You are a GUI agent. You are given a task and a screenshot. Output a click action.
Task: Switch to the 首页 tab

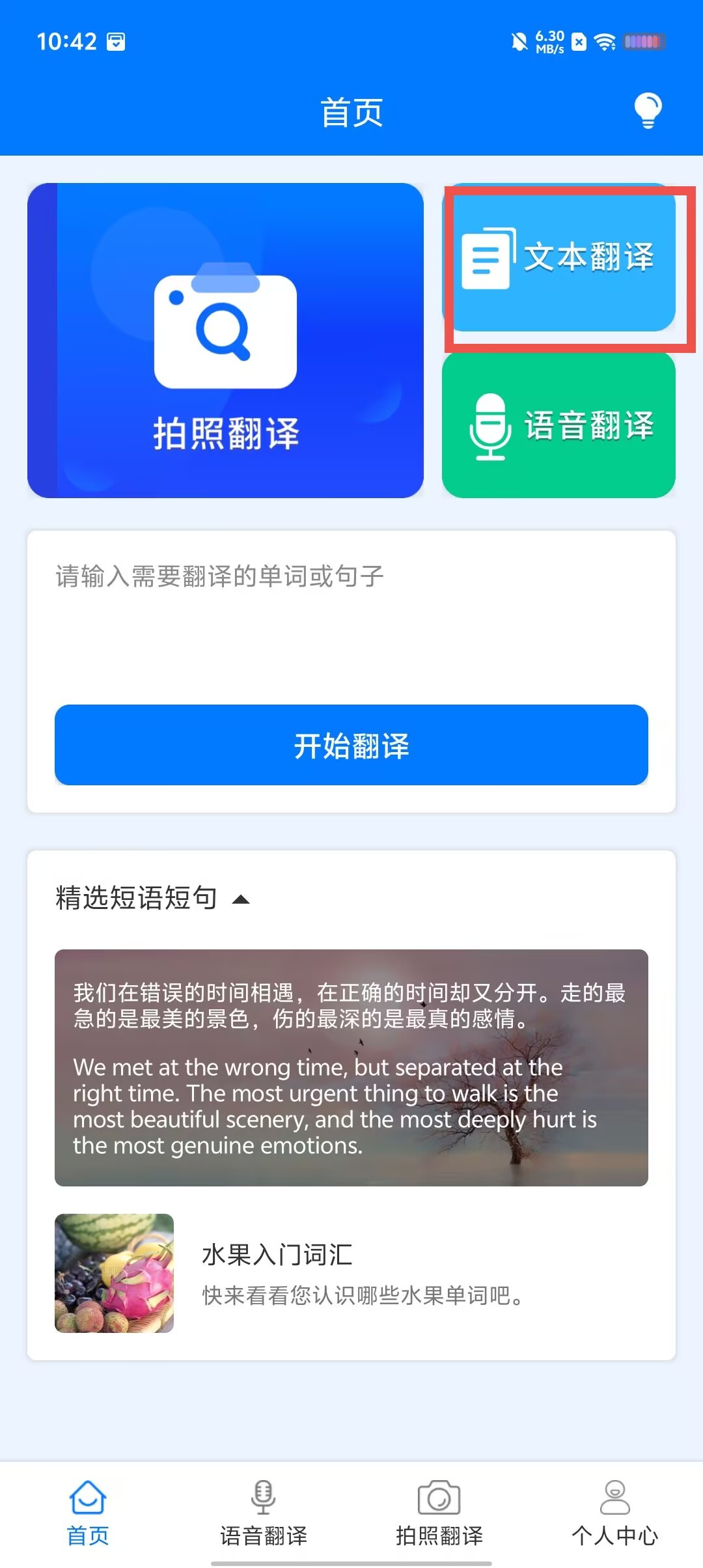(x=88, y=1513)
